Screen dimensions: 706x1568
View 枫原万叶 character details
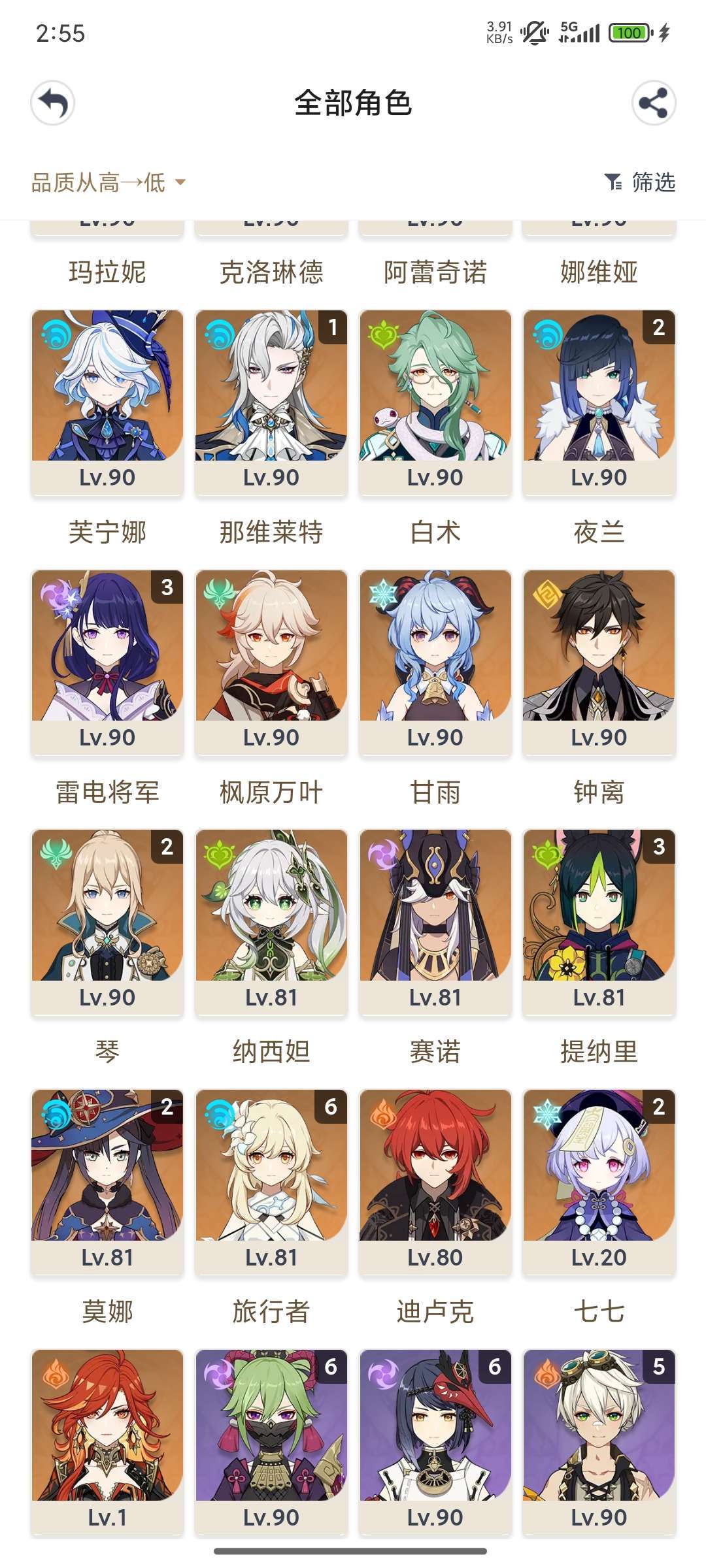point(271,660)
